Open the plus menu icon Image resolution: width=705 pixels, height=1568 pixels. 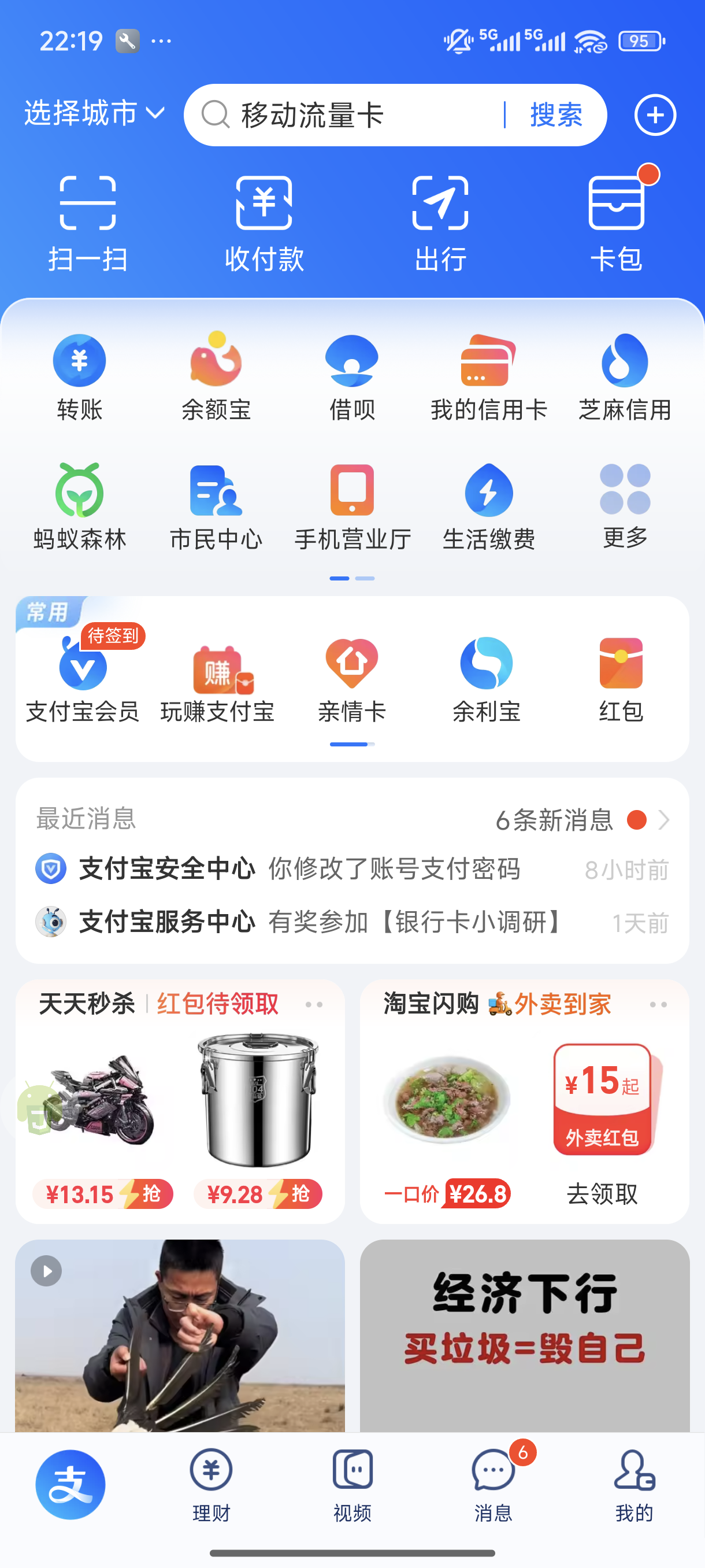[655, 115]
